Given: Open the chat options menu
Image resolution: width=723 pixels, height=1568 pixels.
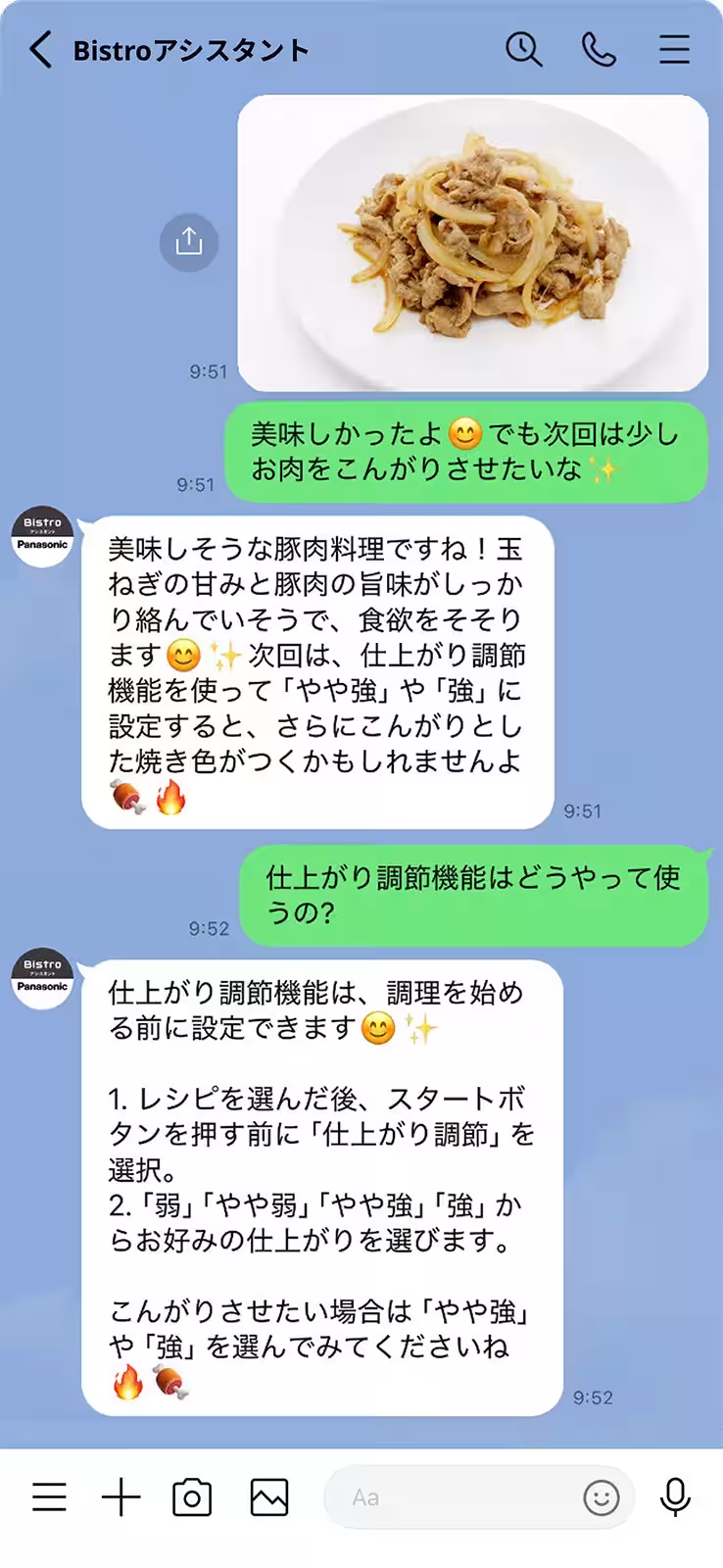Looking at the screenshot, I should click(675, 50).
